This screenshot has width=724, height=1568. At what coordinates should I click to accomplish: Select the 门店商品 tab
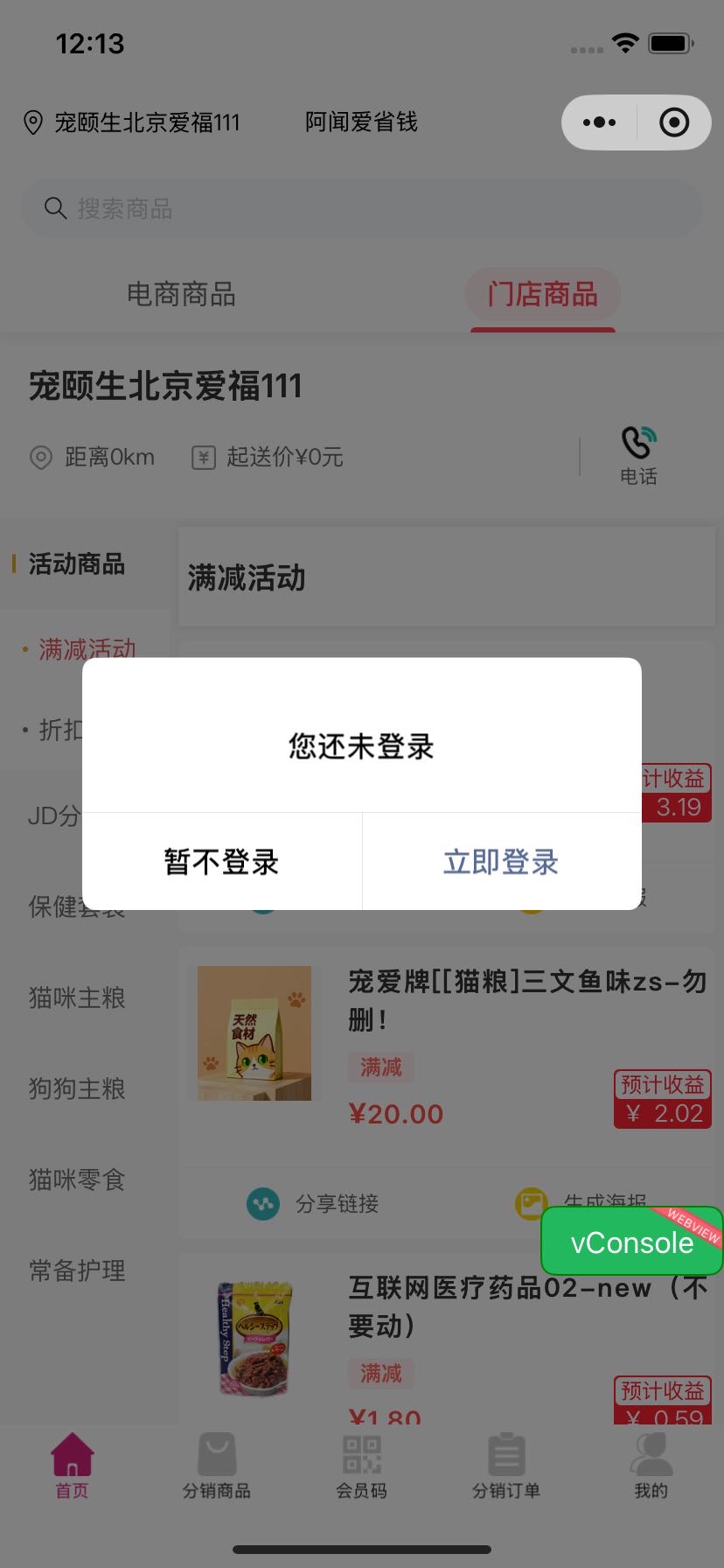(x=542, y=295)
